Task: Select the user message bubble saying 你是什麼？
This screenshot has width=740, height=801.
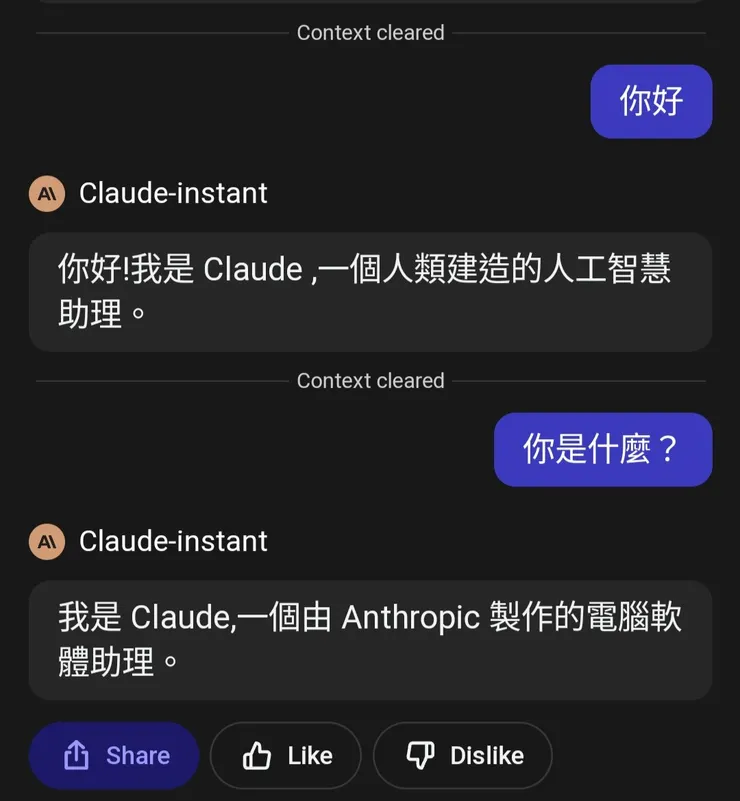Action: 603,449
